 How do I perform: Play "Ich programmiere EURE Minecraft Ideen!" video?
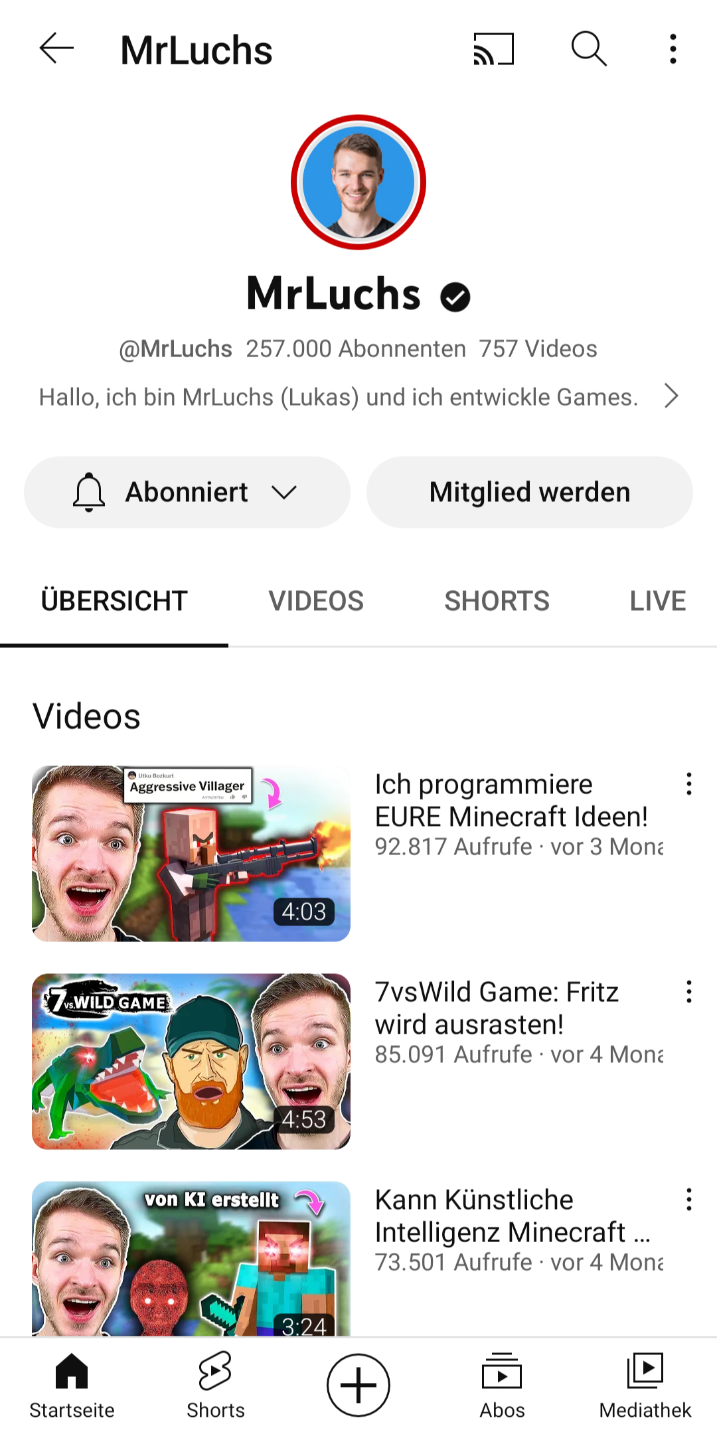tap(191, 853)
